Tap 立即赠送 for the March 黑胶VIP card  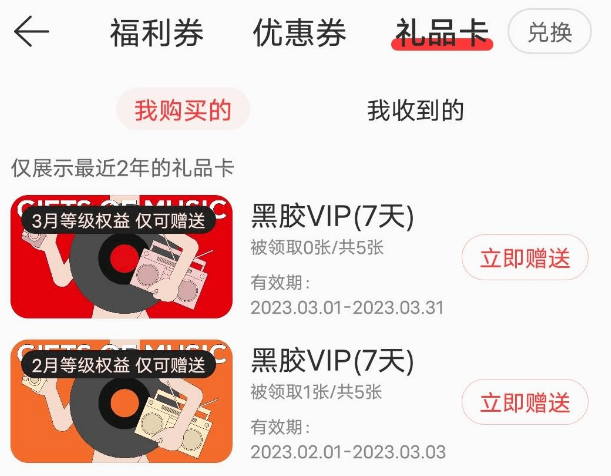[x=525, y=258]
